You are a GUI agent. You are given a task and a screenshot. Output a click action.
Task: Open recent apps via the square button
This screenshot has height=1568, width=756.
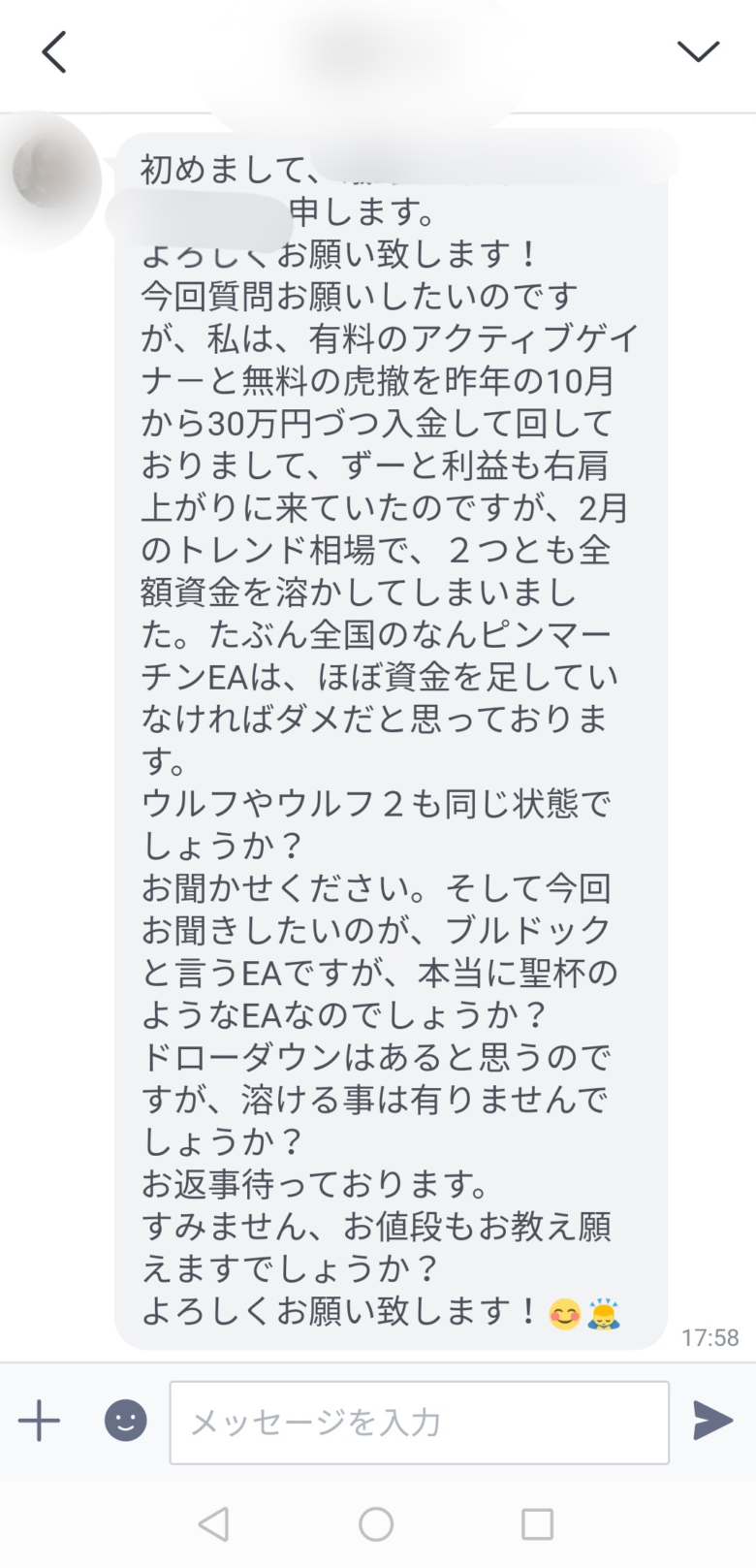pos(537,1523)
